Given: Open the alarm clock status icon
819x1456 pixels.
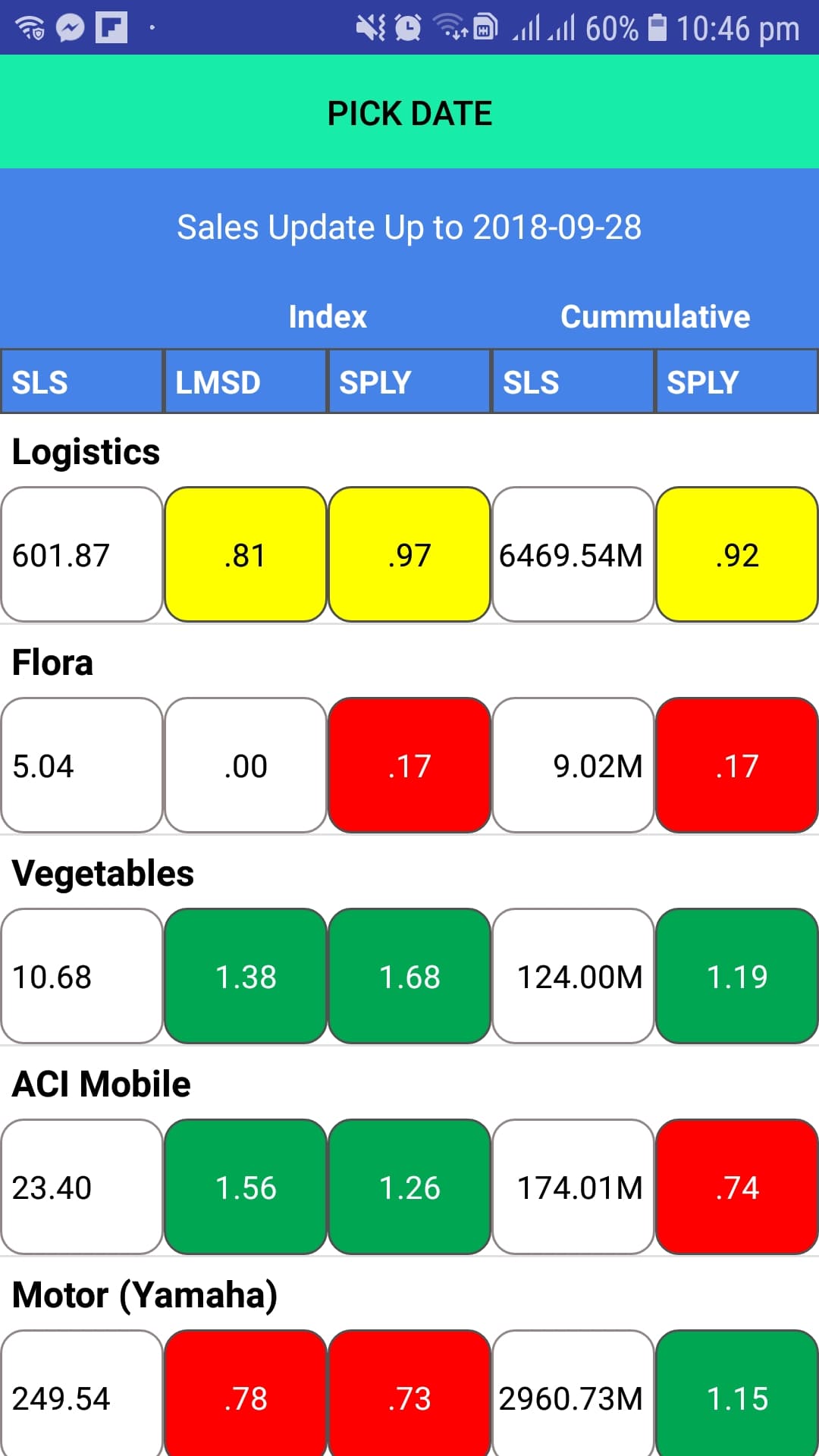Looking at the screenshot, I should coord(406,27).
